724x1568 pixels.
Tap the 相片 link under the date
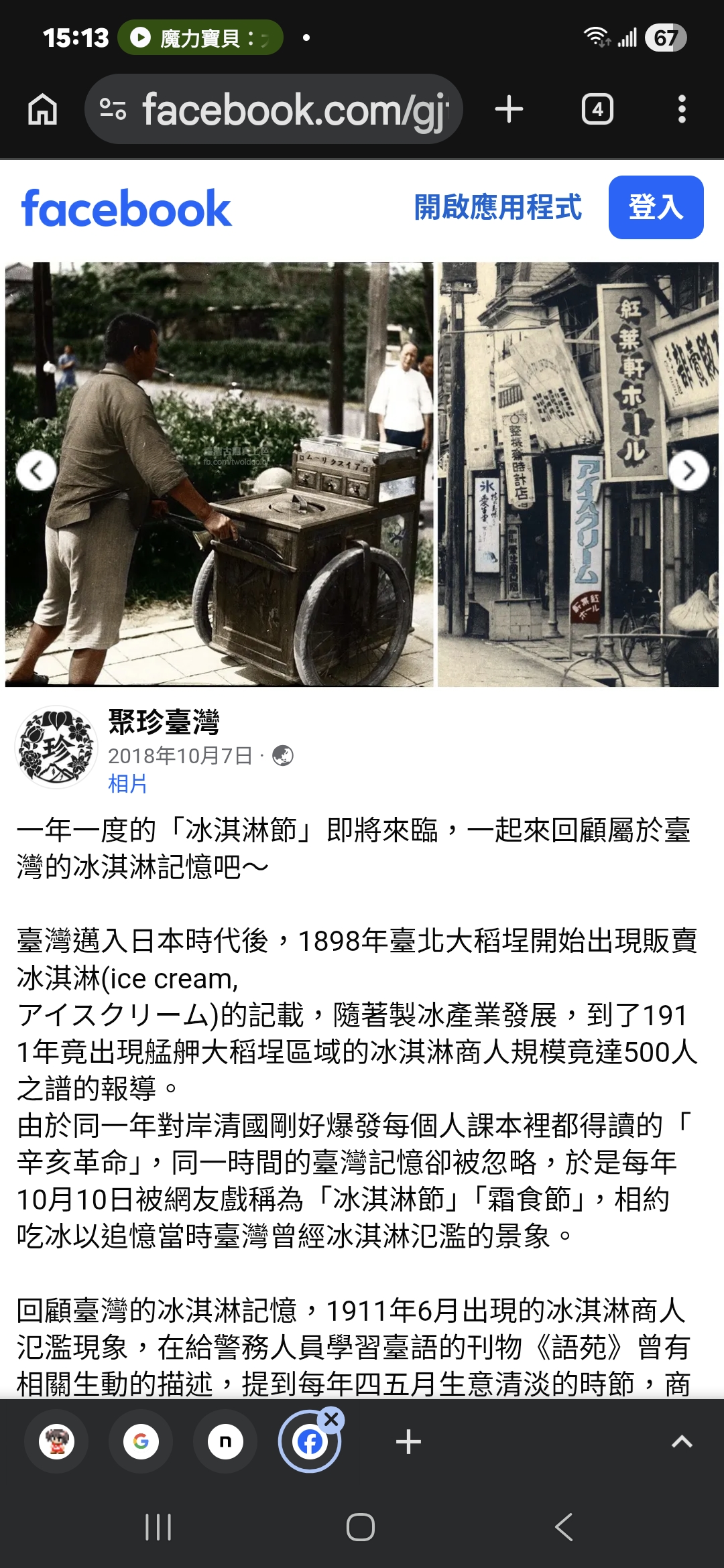pyautogui.click(x=127, y=783)
